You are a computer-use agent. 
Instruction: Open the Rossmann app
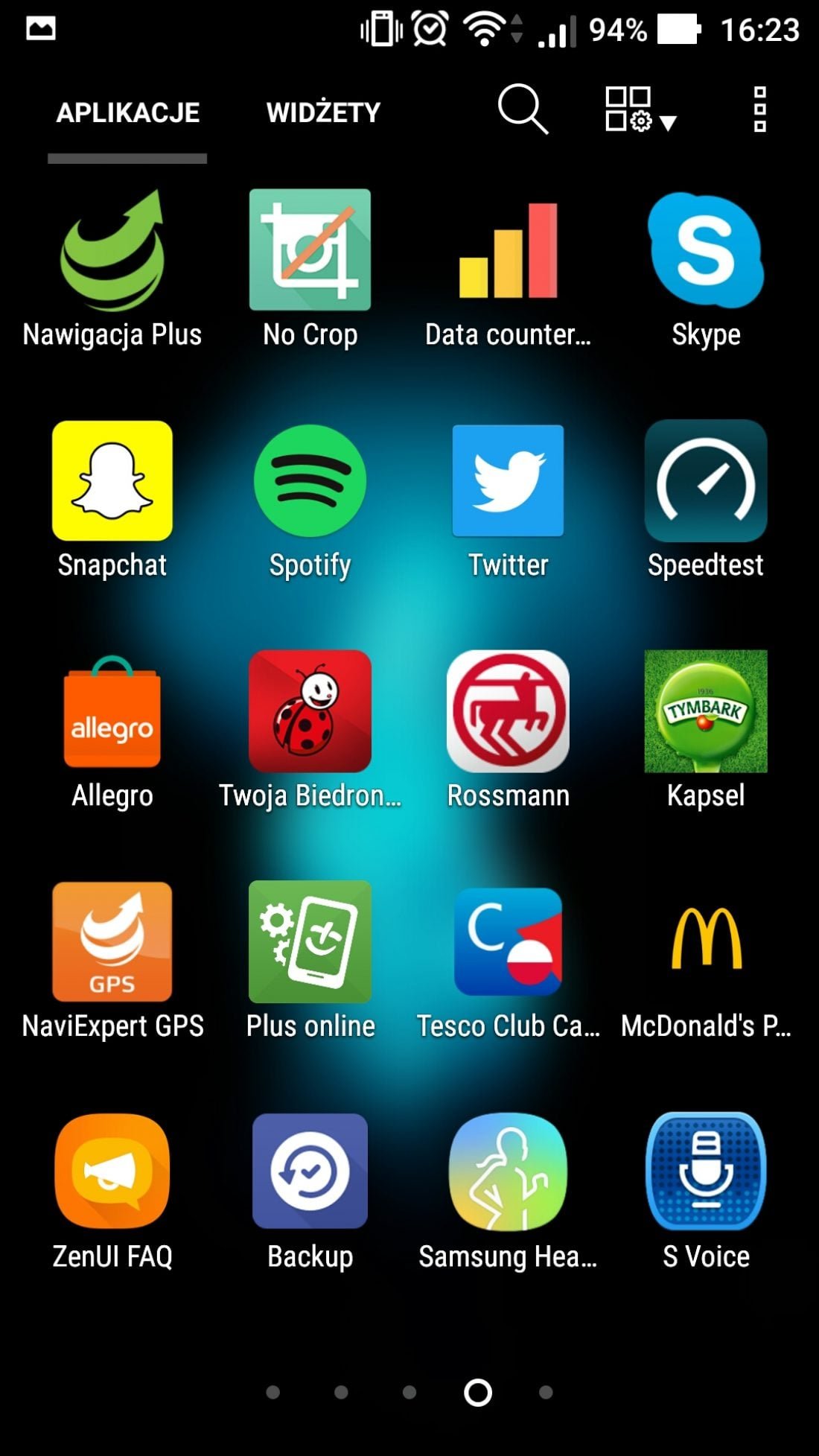point(508,712)
